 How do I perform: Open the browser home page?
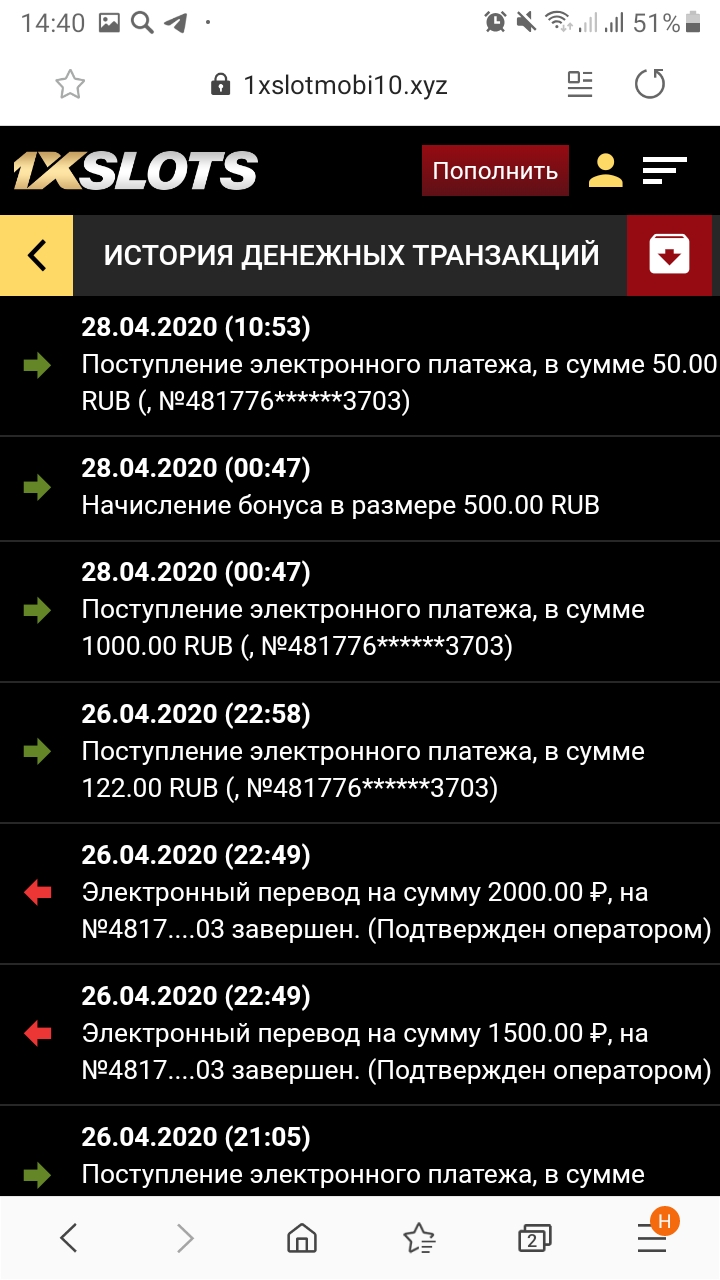(x=302, y=1239)
